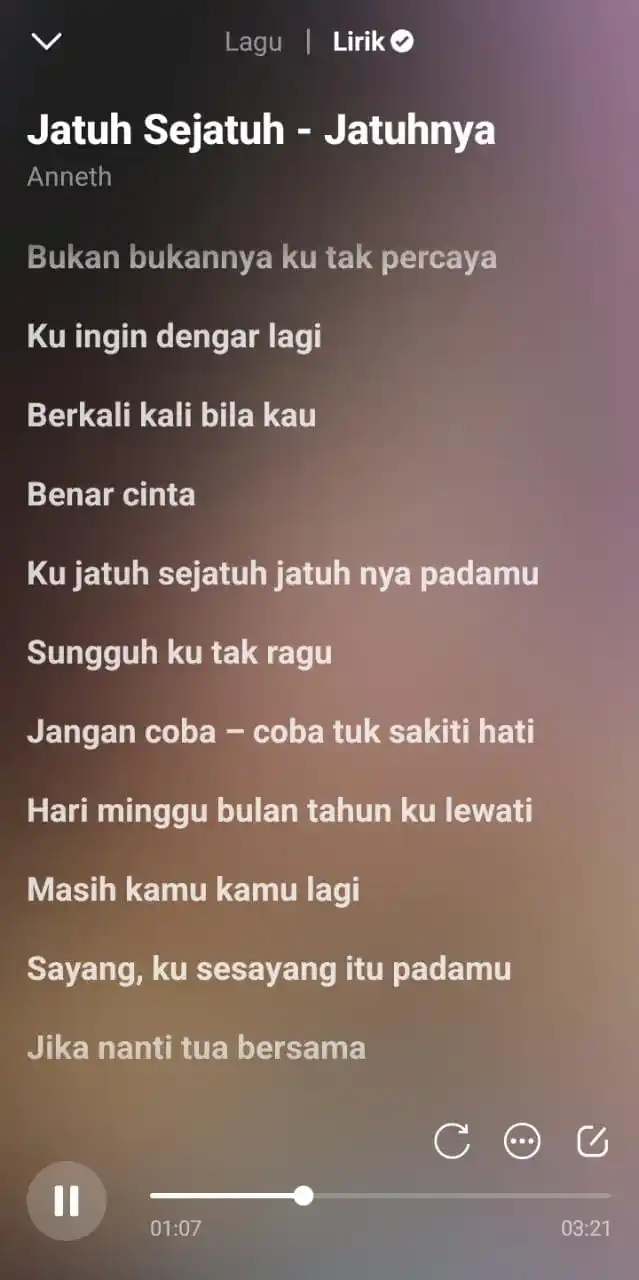Tap the circular refresh lyrics icon
Viewport: 639px width, 1280px height.
[x=452, y=1140]
